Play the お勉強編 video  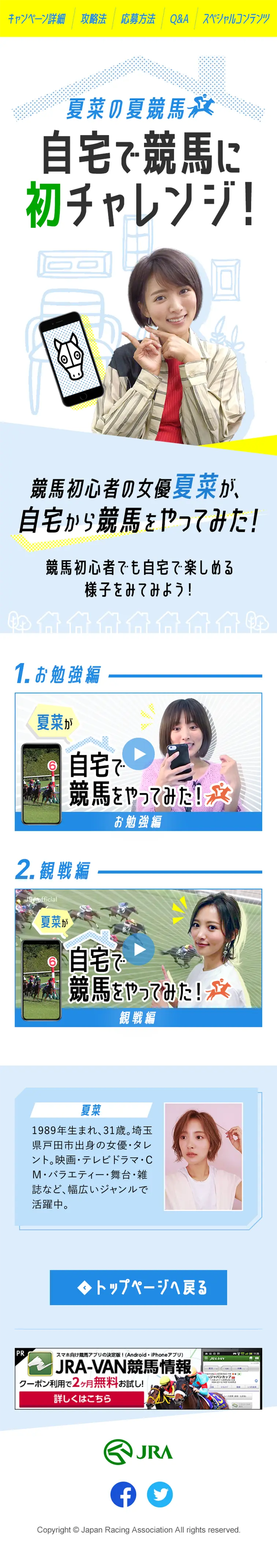click(138, 753)
